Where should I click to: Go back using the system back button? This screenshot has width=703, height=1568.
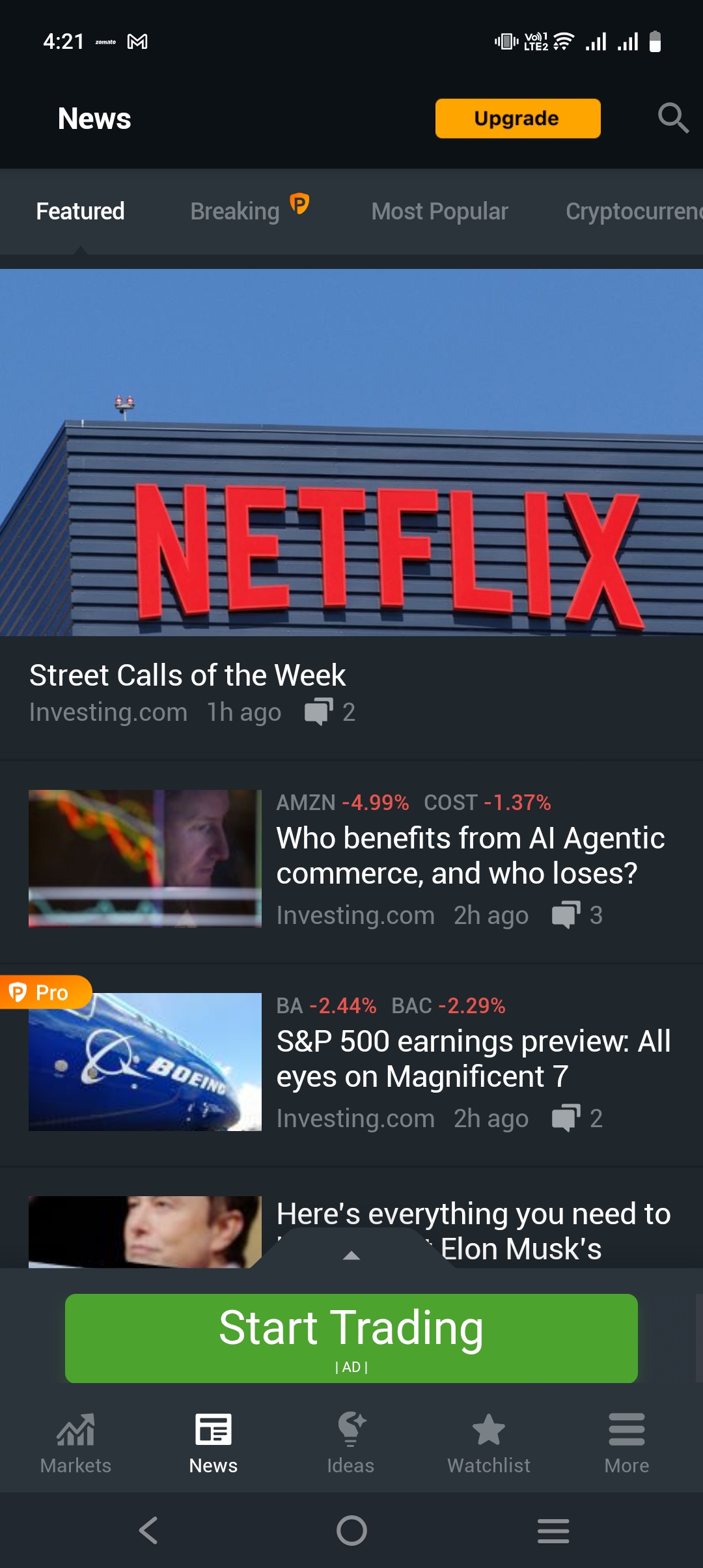[x=148, y=1530]
